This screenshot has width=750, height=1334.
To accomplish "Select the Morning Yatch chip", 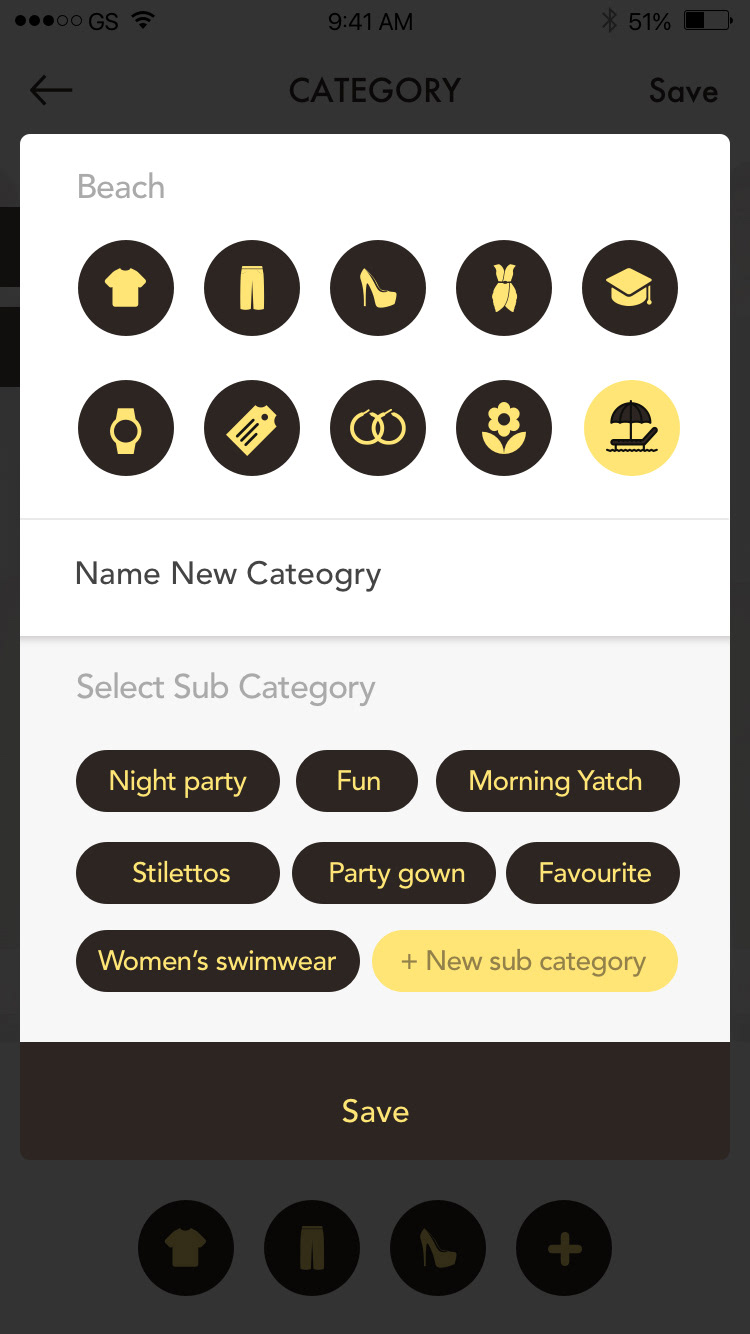I will 557,781.
